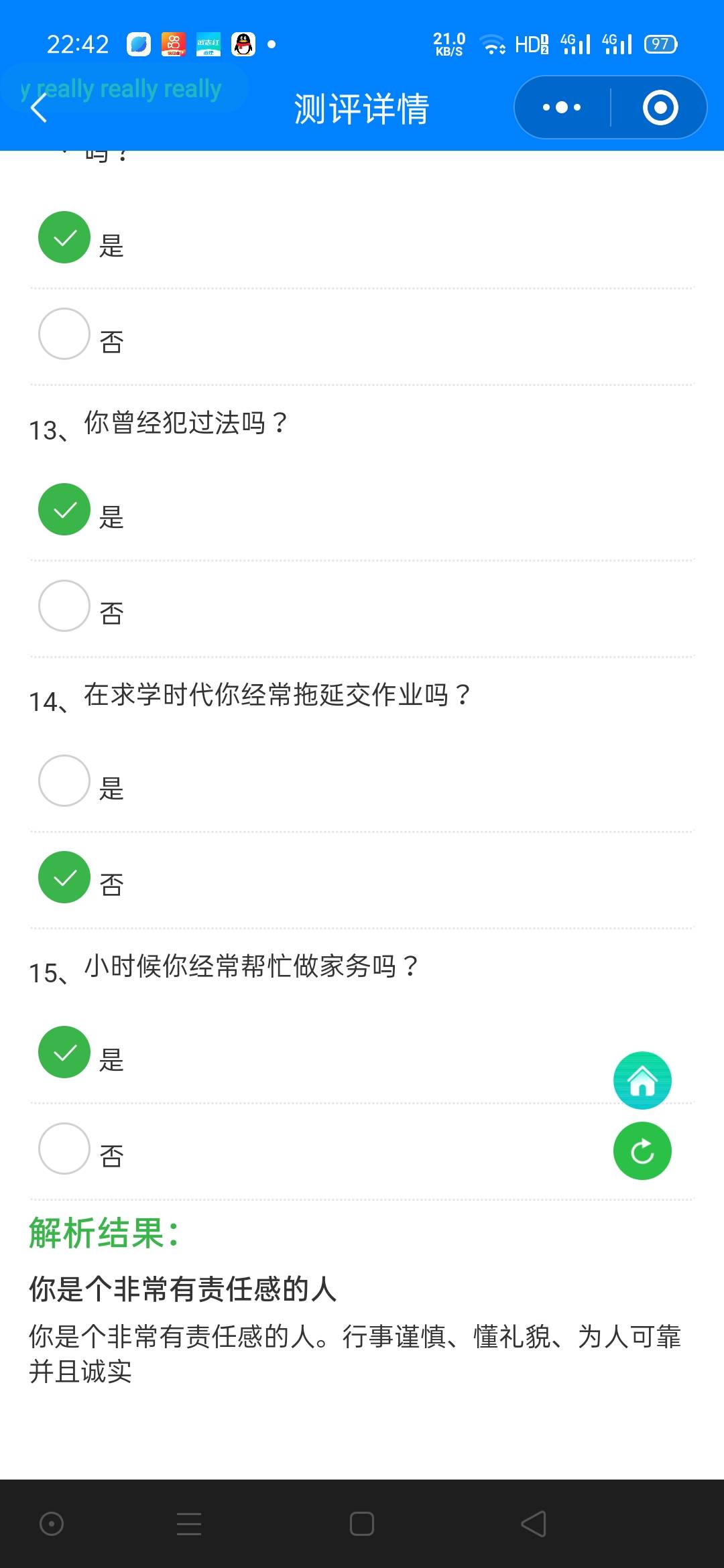Tap the system home square button
724x1568 pixels.
[362, 1524]
